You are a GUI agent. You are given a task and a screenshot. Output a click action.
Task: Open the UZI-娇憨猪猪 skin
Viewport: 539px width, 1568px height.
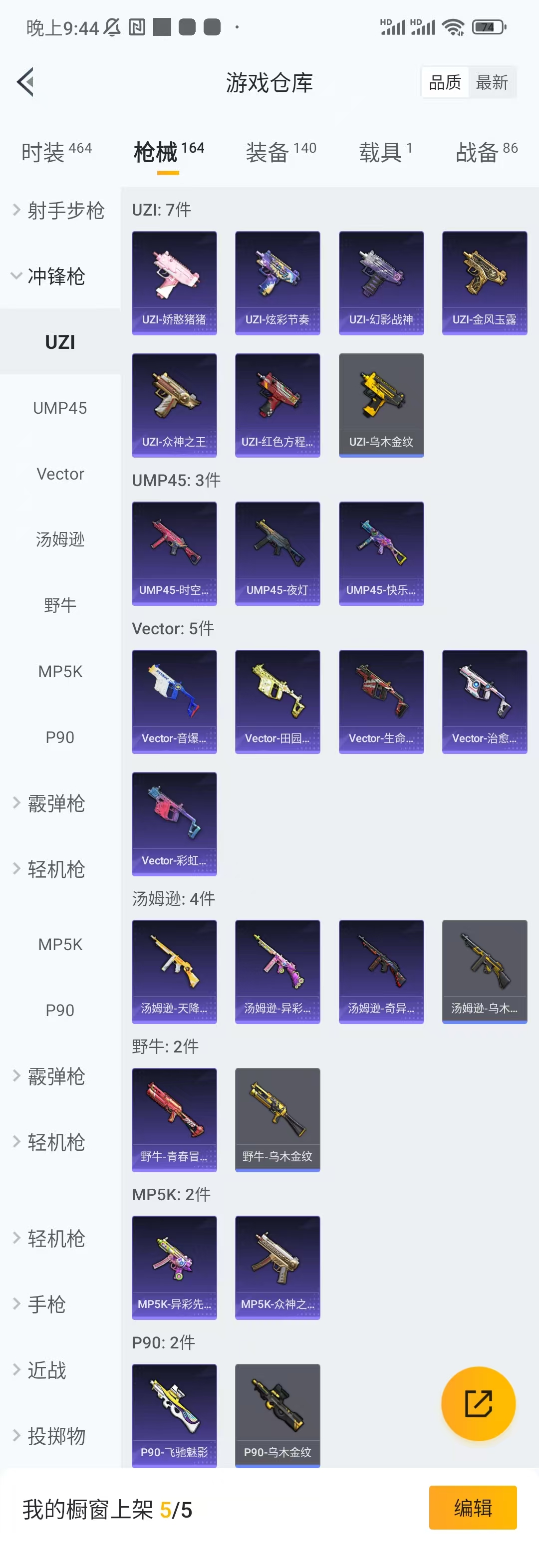(x=174, y=283)
